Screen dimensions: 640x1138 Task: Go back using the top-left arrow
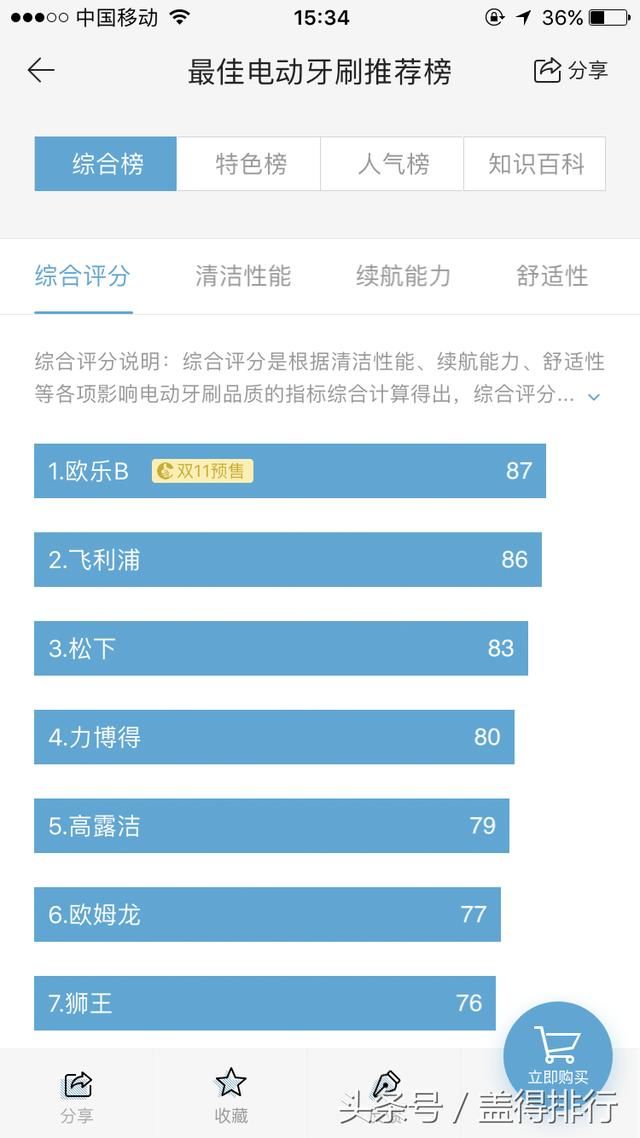click(x=41, y=70)
